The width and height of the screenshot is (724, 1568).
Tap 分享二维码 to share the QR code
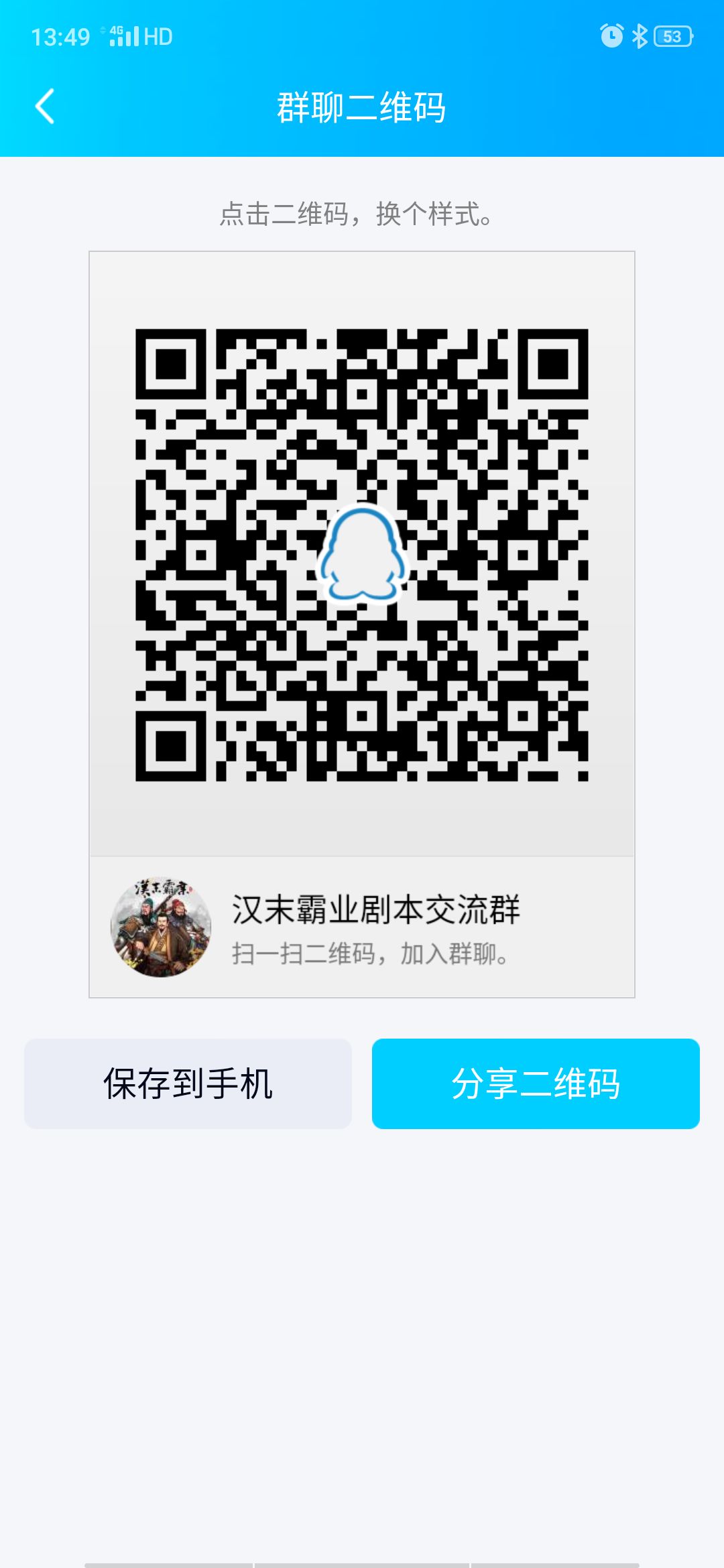click(536, 1082)
